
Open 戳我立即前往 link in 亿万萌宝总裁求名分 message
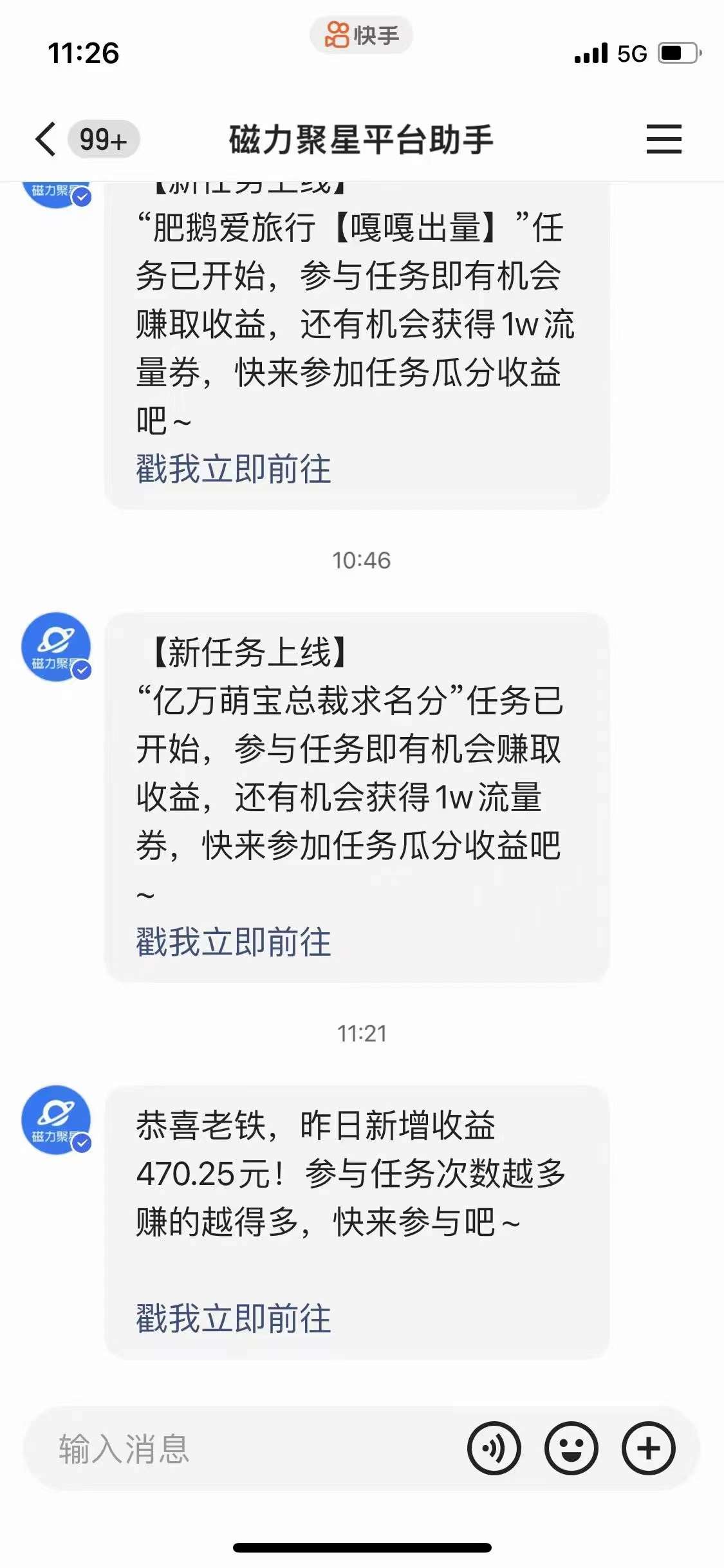click(x=234, y=942)
